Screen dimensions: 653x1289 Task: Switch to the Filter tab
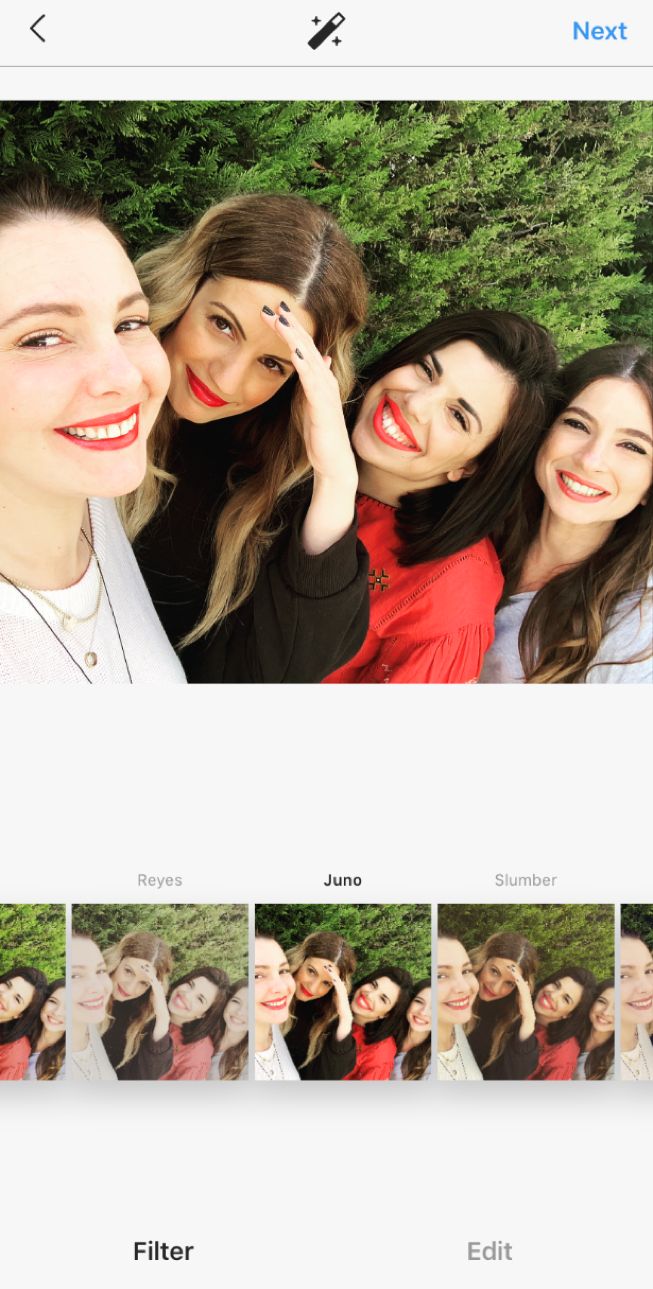tap(163, 1251)
